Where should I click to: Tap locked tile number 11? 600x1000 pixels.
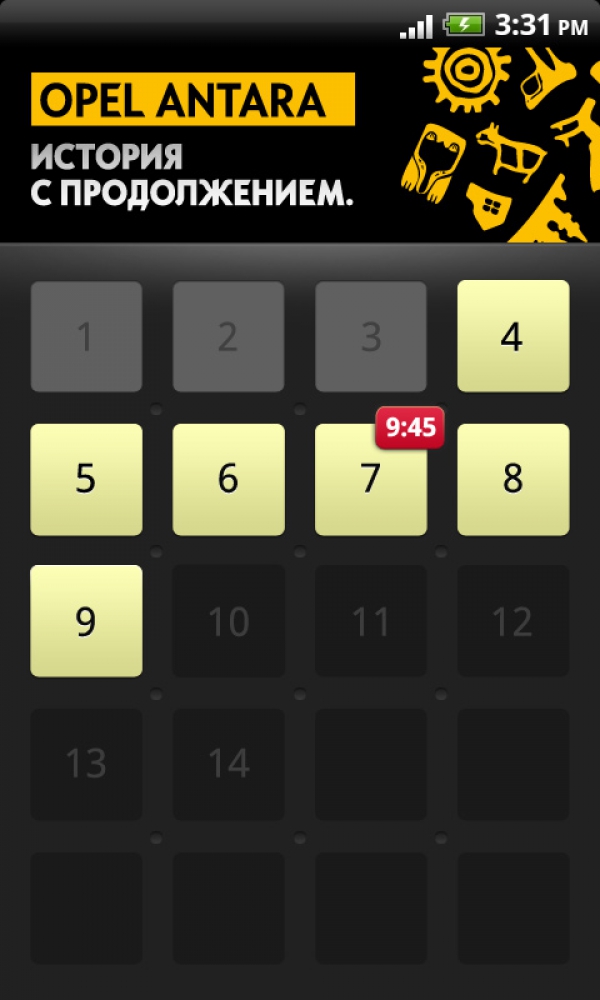tap(371, 621)
